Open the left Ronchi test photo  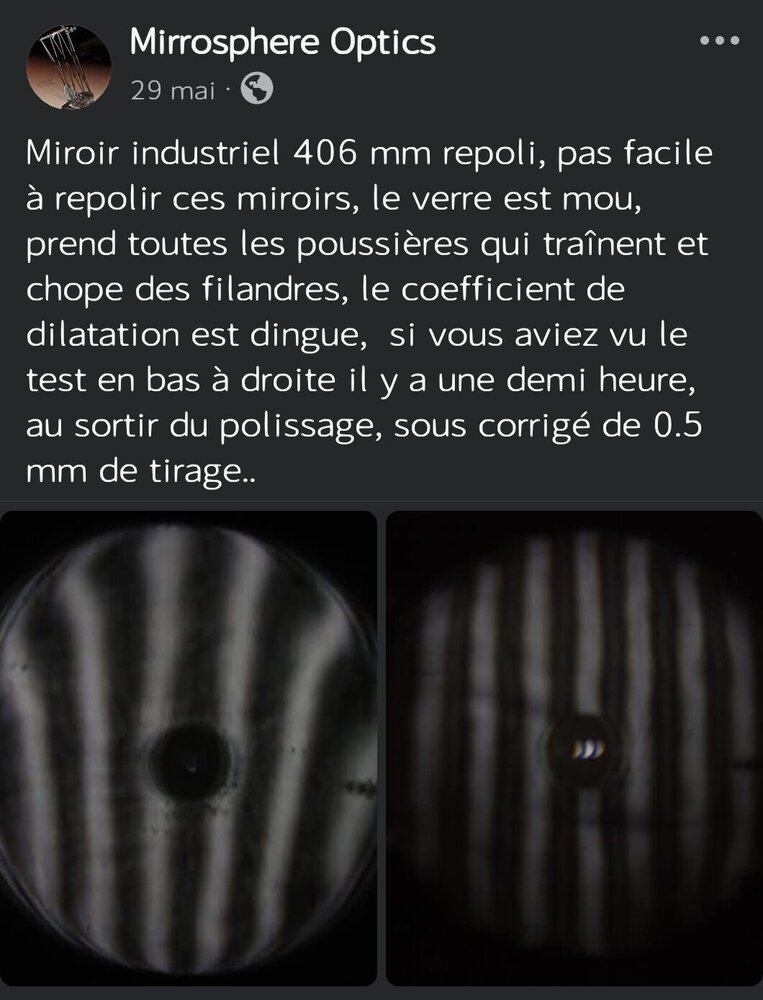(188, 748)
